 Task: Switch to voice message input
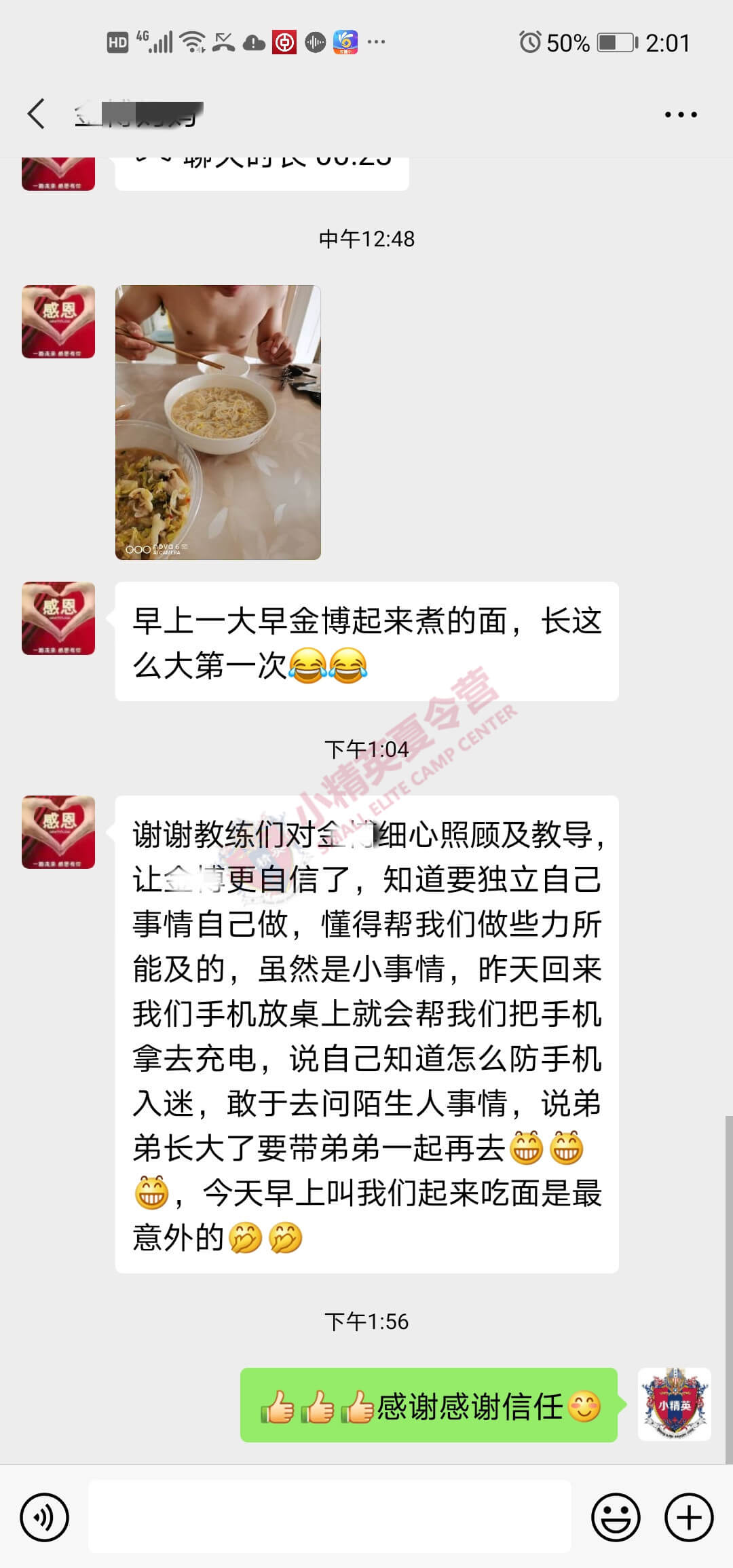click(45, 1516)
